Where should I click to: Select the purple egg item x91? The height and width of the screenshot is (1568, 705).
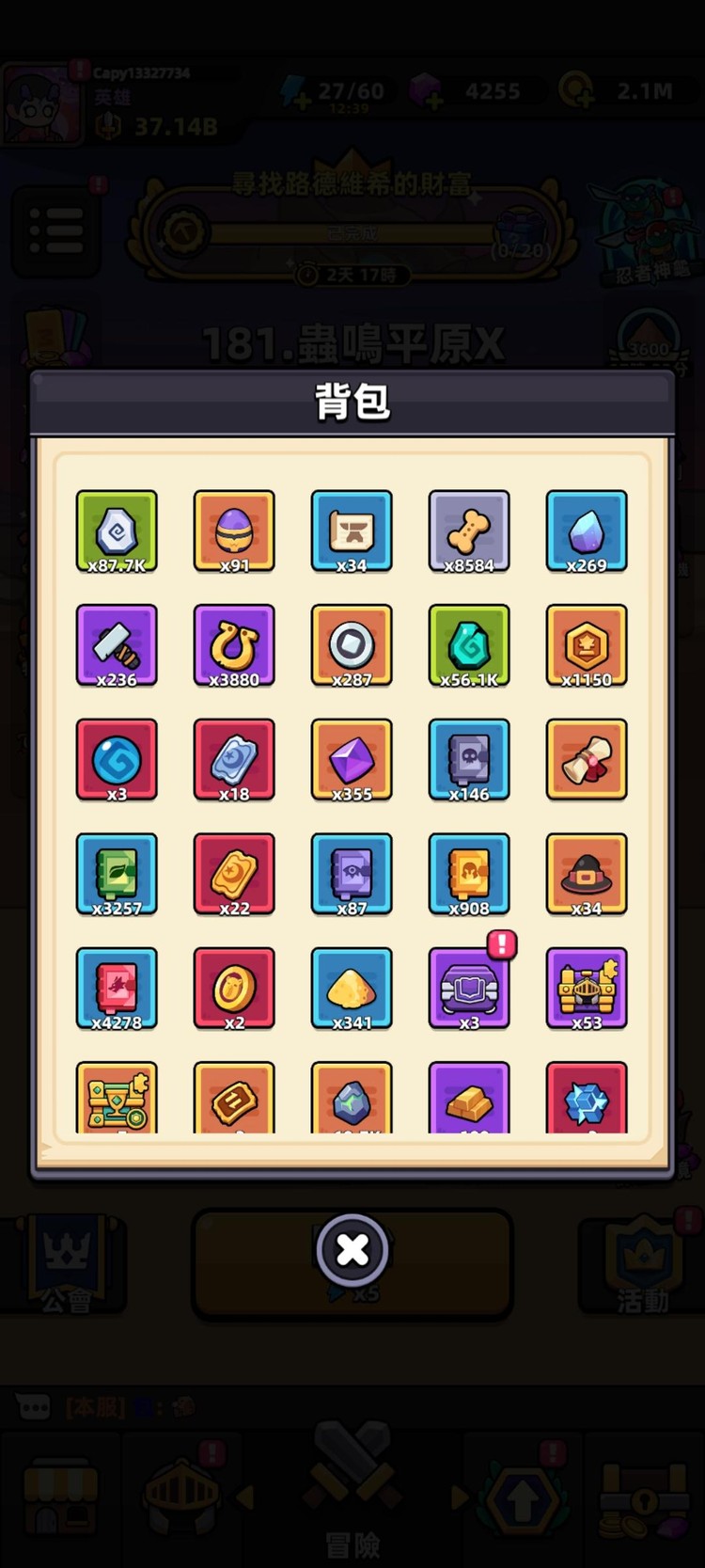[x=234, y=531]
